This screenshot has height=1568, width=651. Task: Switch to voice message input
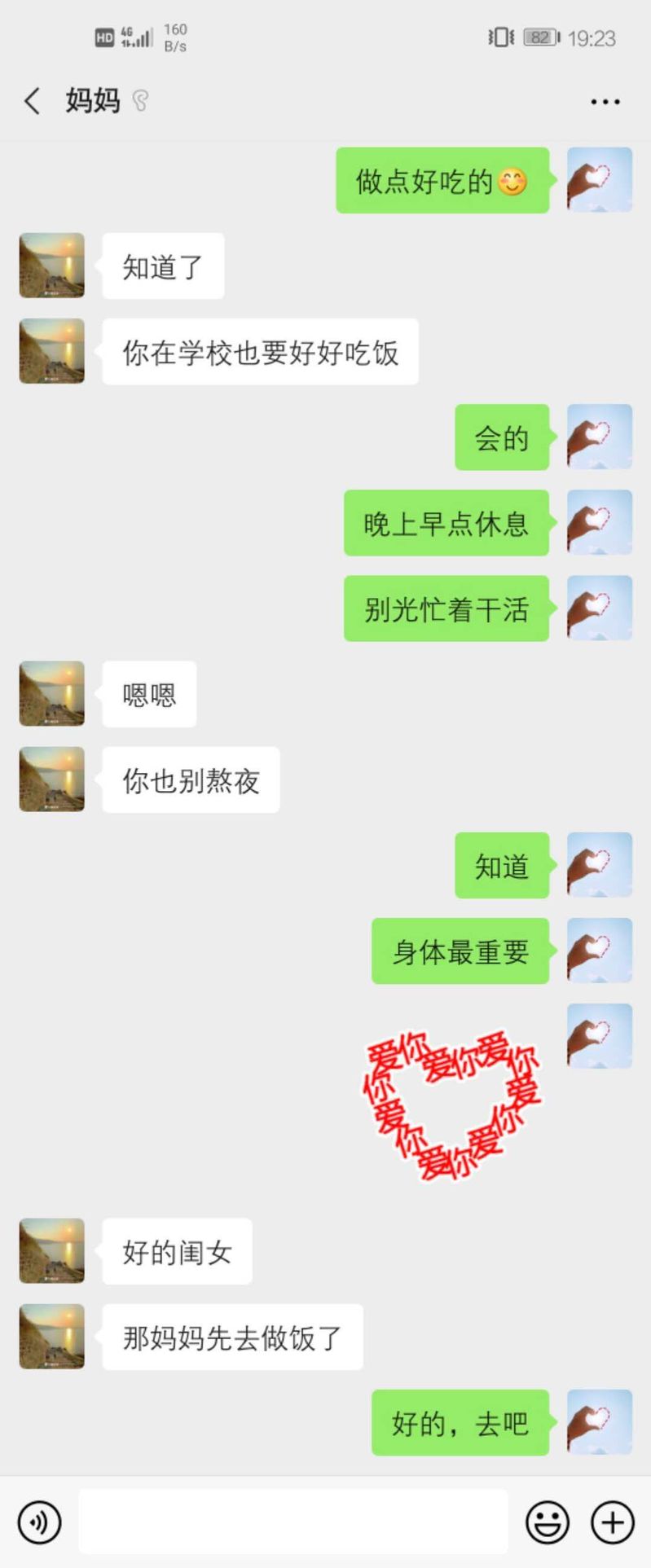pos(39,1522)
